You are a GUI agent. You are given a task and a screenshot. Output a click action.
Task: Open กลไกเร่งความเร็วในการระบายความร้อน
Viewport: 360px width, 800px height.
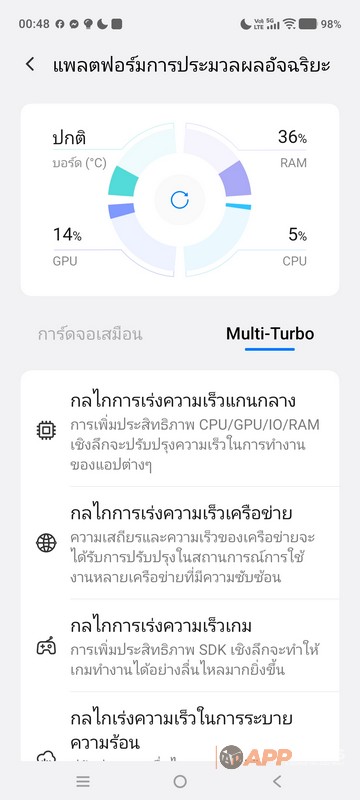(179, 728)
